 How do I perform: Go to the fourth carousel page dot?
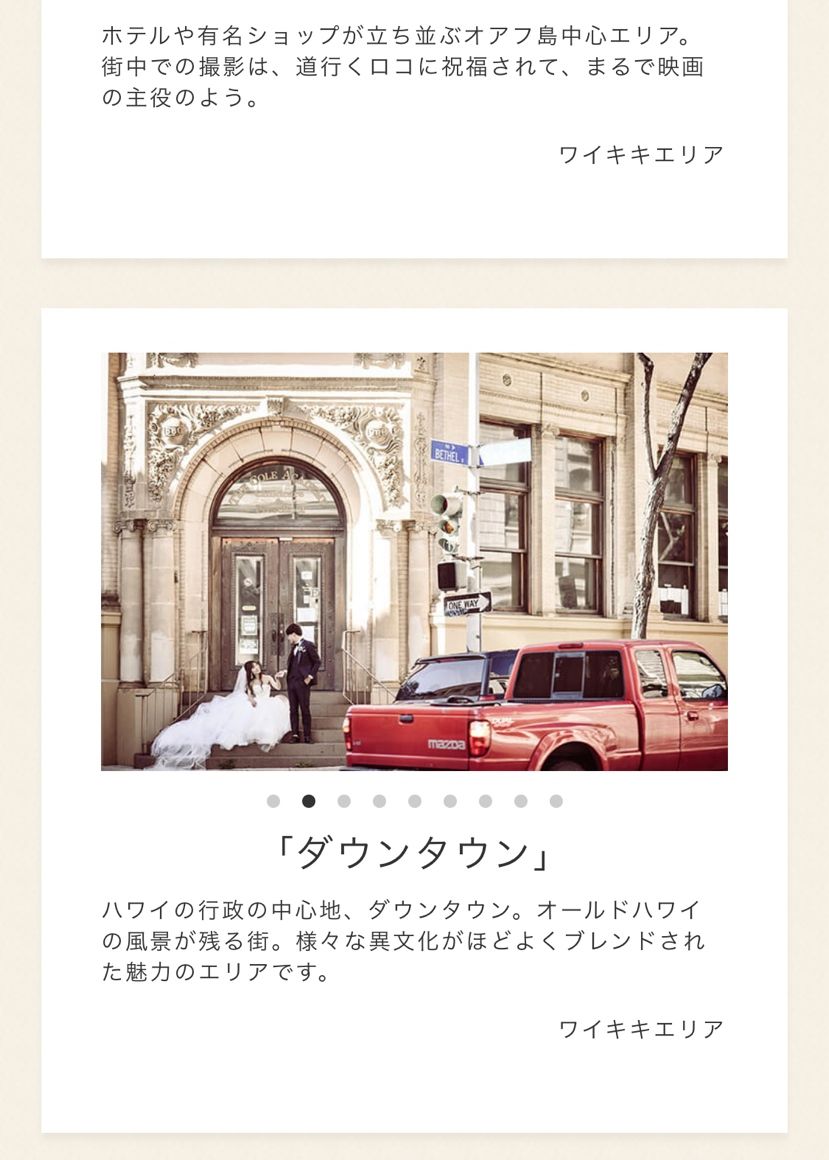tap(379, 801)
